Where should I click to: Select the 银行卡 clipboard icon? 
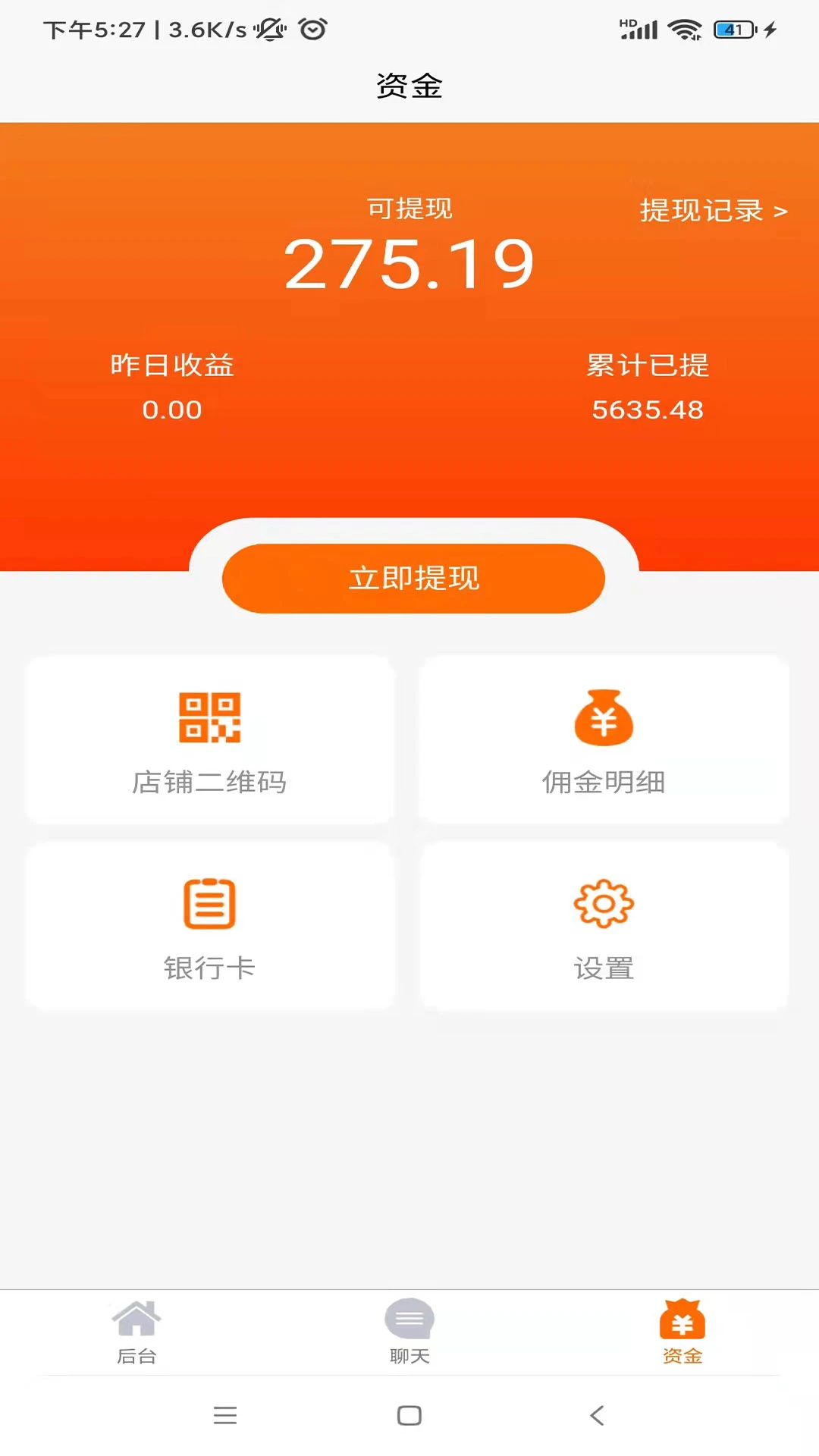(x=209, y=904)
